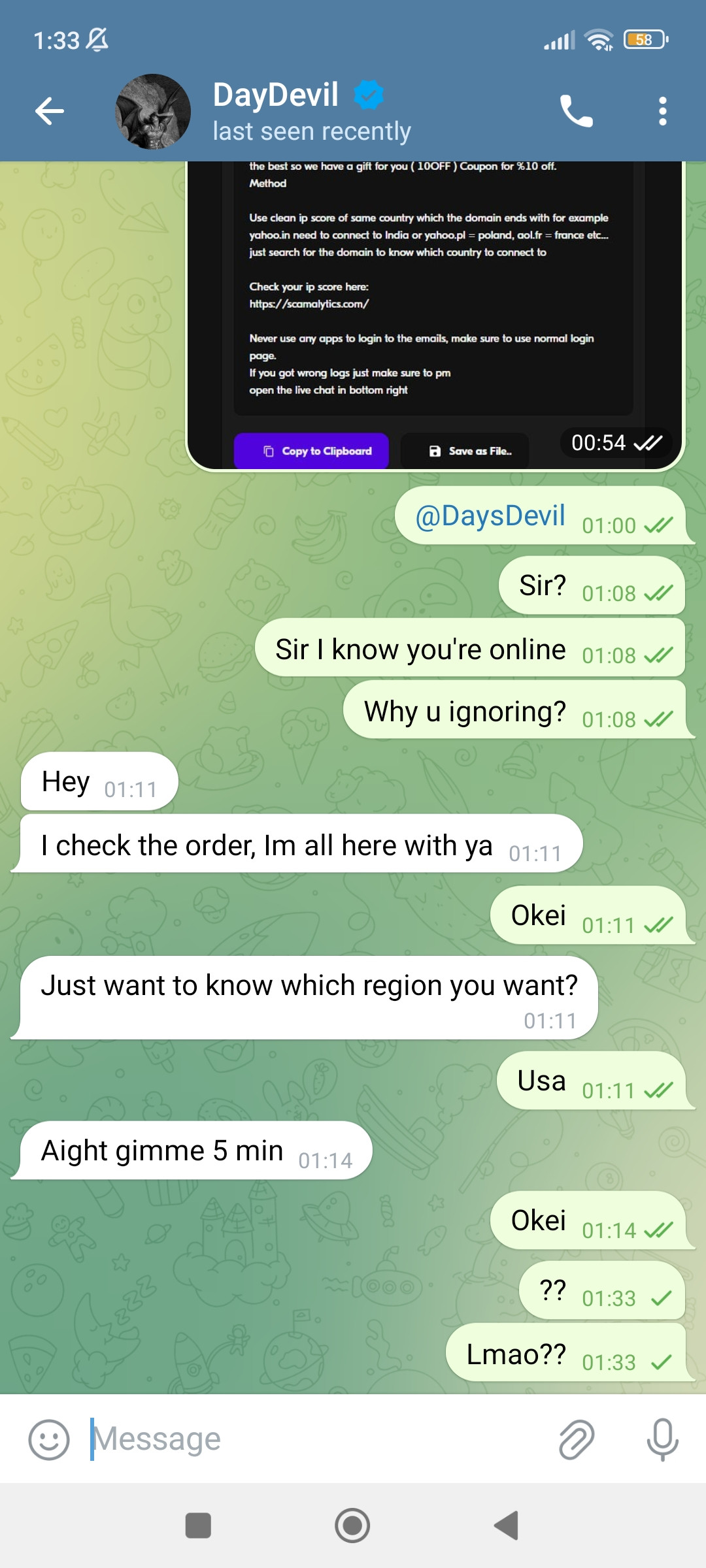The width and height of the screenshot is (706, 1568).
Task: Go to the system home screen
Action: tap(352, 1526)
